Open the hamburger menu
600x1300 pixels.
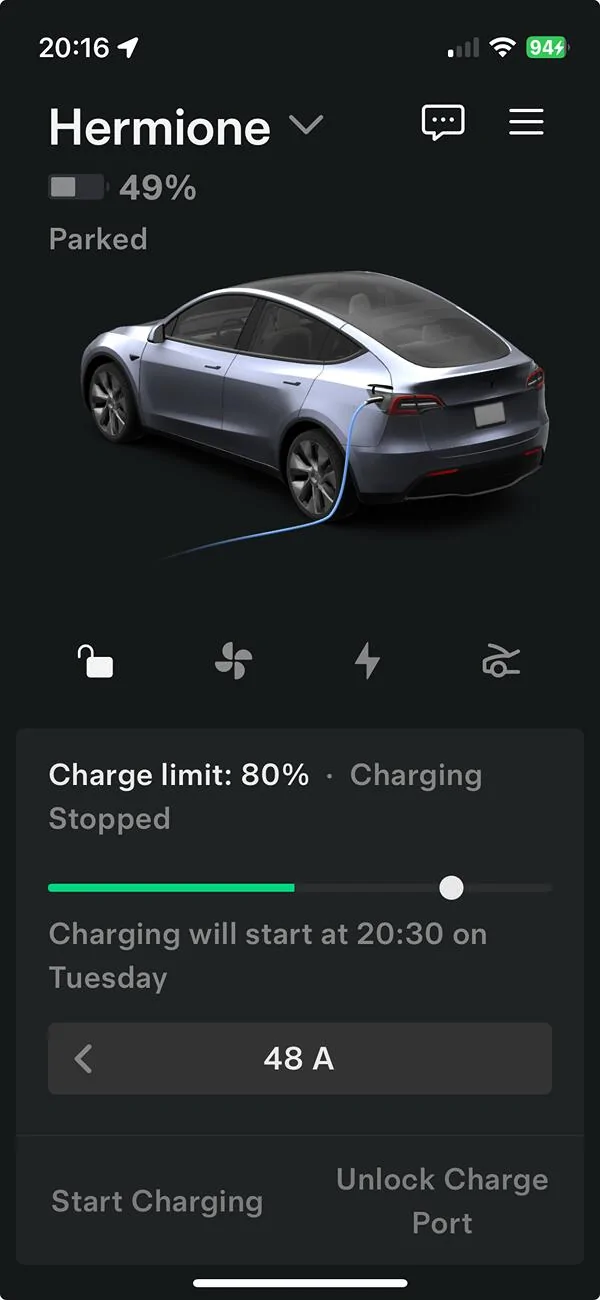coord(526,123)
